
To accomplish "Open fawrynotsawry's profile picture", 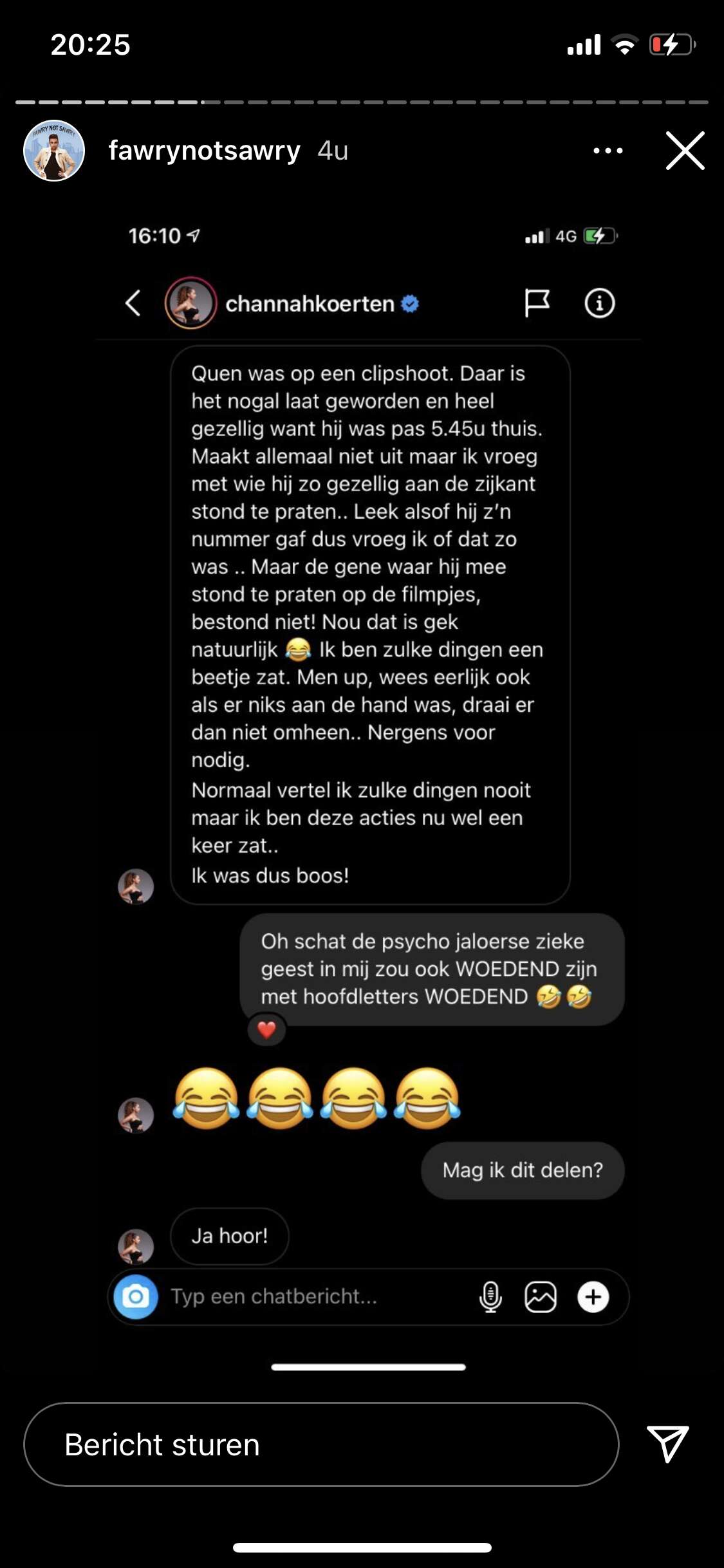I will click(54, 151).
